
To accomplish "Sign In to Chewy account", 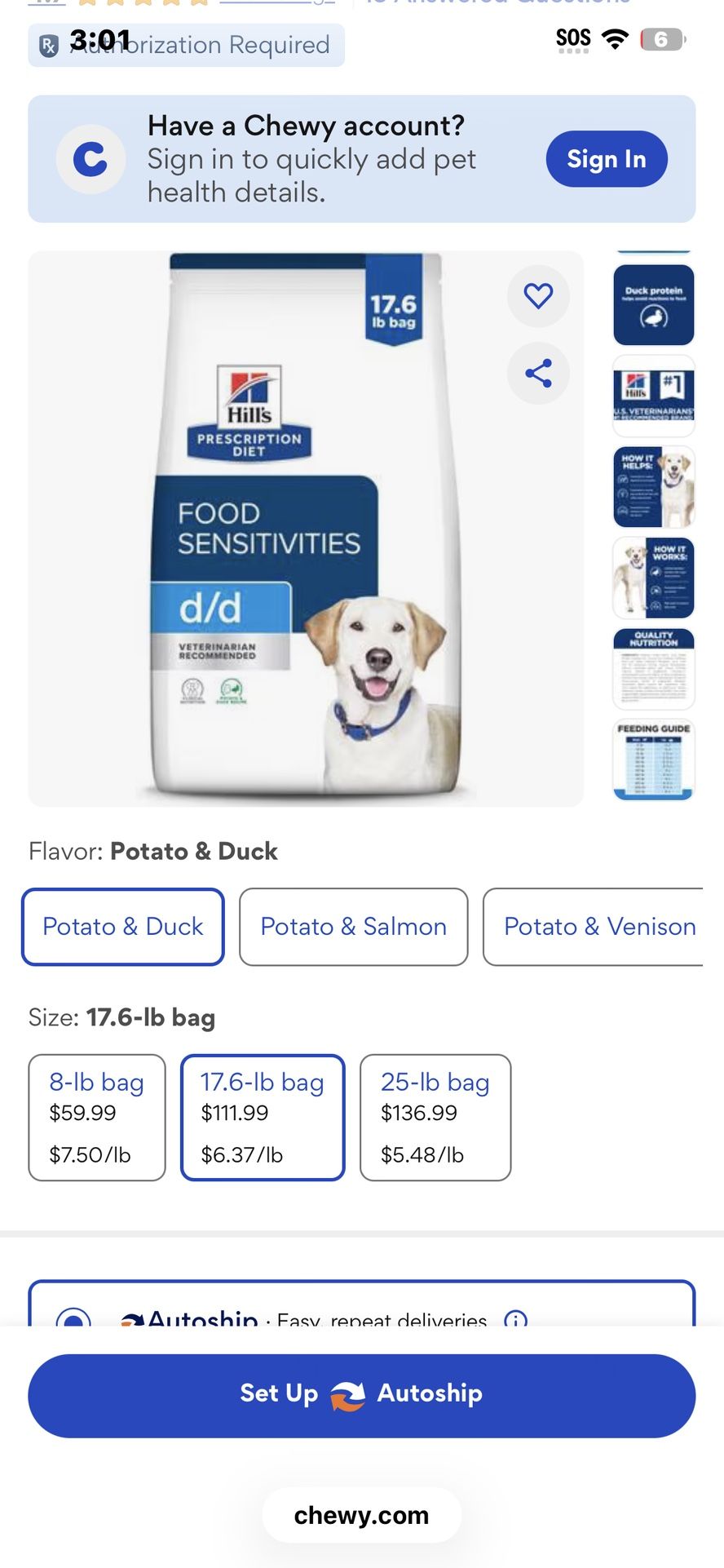I will [x=606, y=159].
